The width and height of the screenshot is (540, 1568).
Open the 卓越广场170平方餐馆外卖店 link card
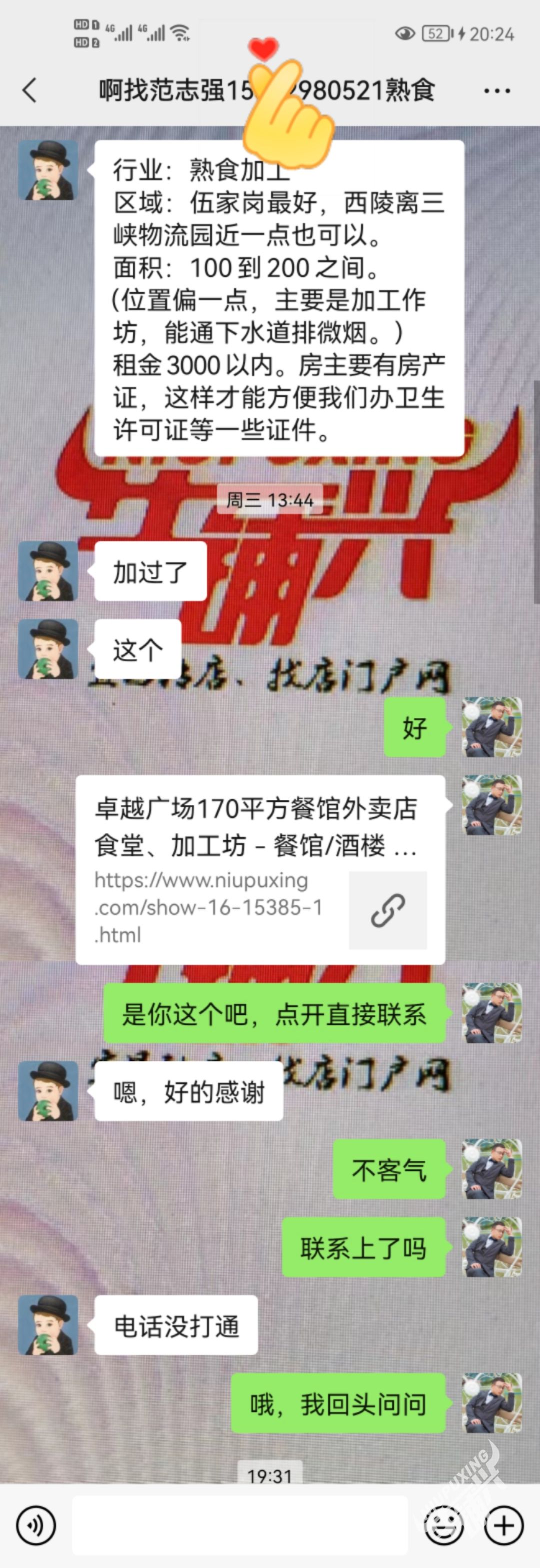click(260, 870)
